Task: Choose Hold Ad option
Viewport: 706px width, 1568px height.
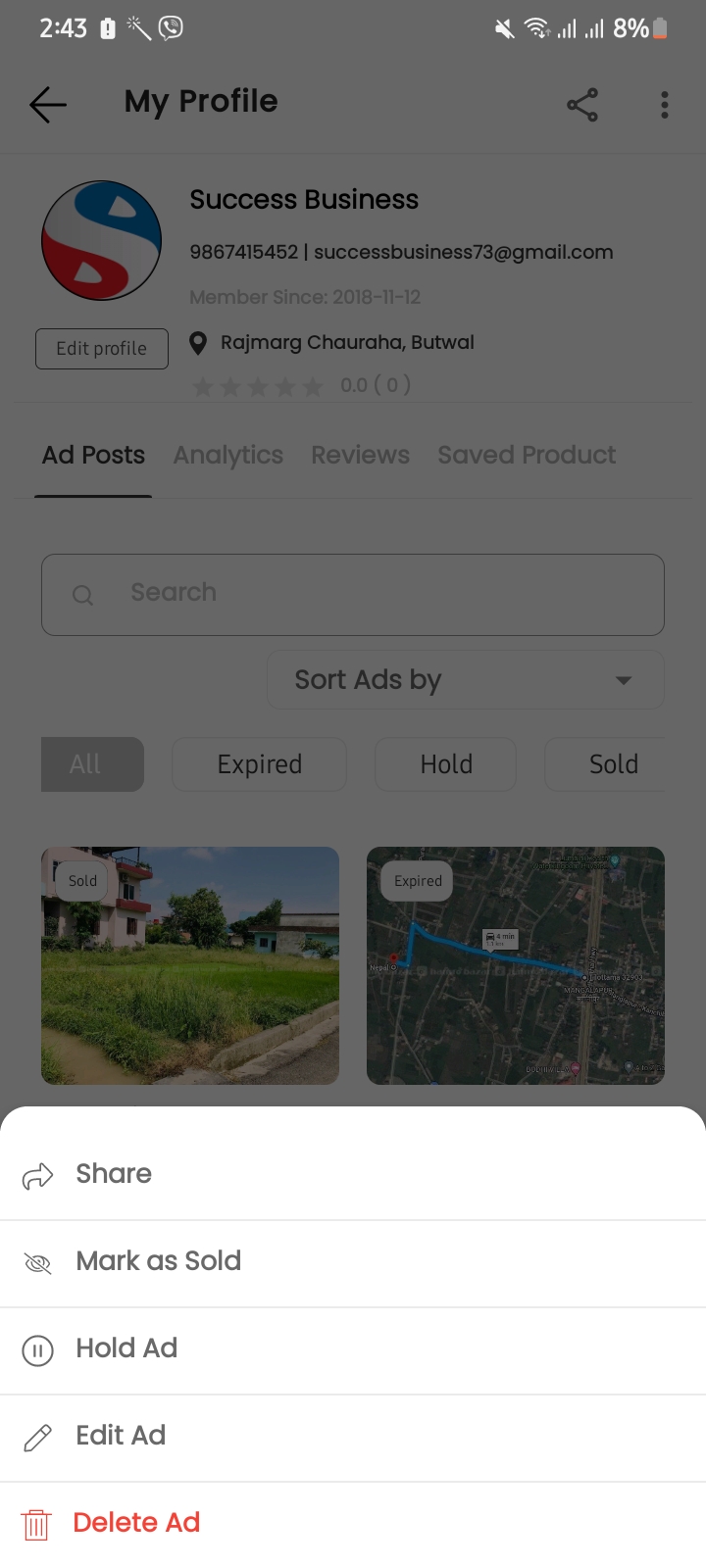Action: tap(126, 1348)
